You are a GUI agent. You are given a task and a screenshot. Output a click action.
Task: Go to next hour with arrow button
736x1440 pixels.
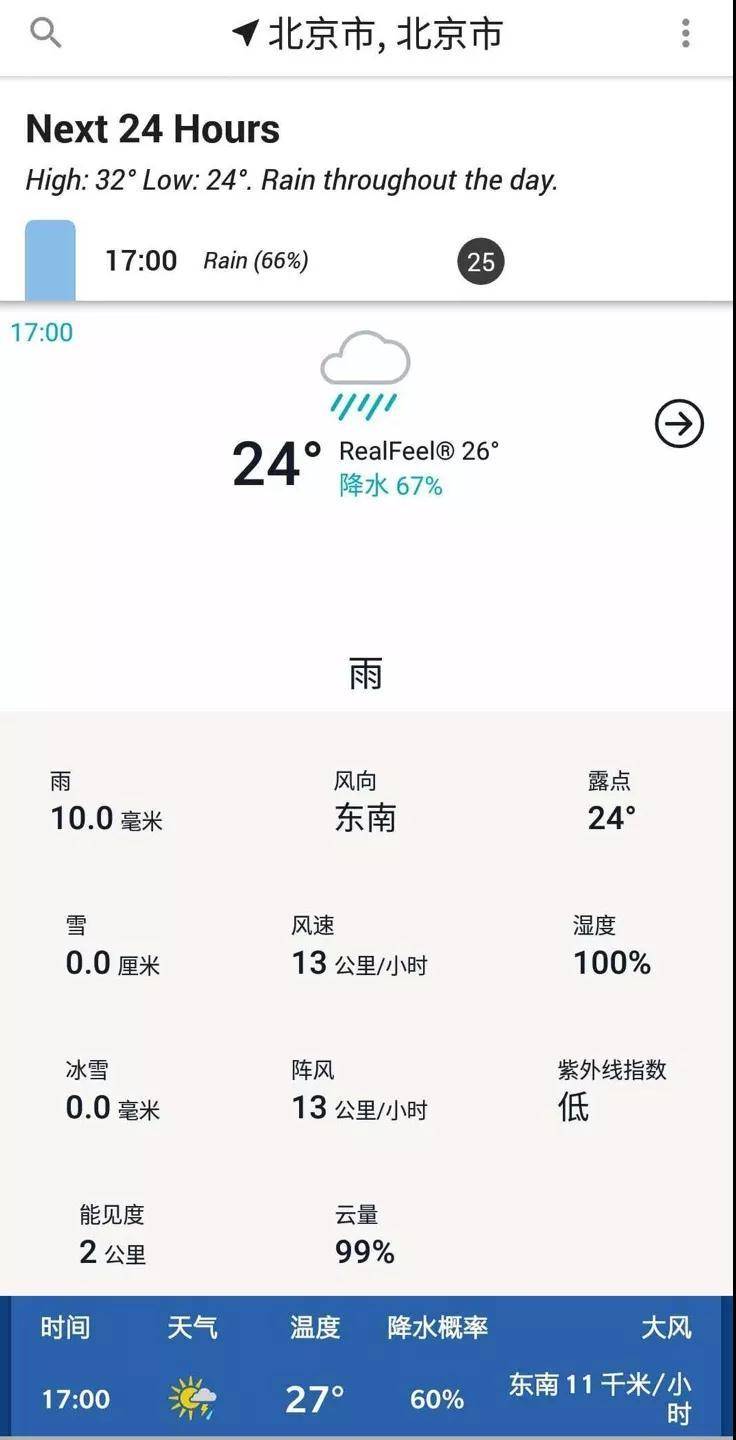(679, 424)
